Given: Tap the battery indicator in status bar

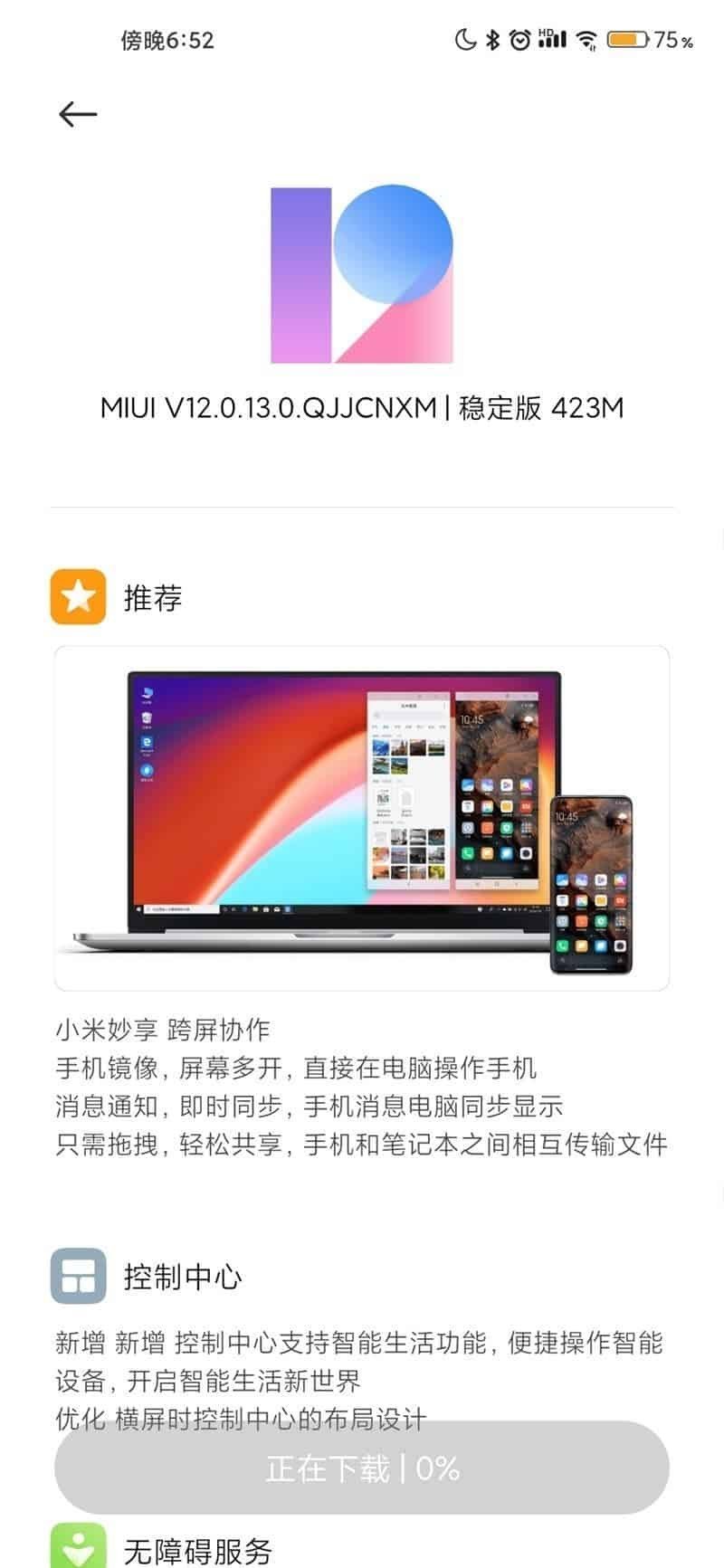Looking at the screenshot, I should 628,40.
